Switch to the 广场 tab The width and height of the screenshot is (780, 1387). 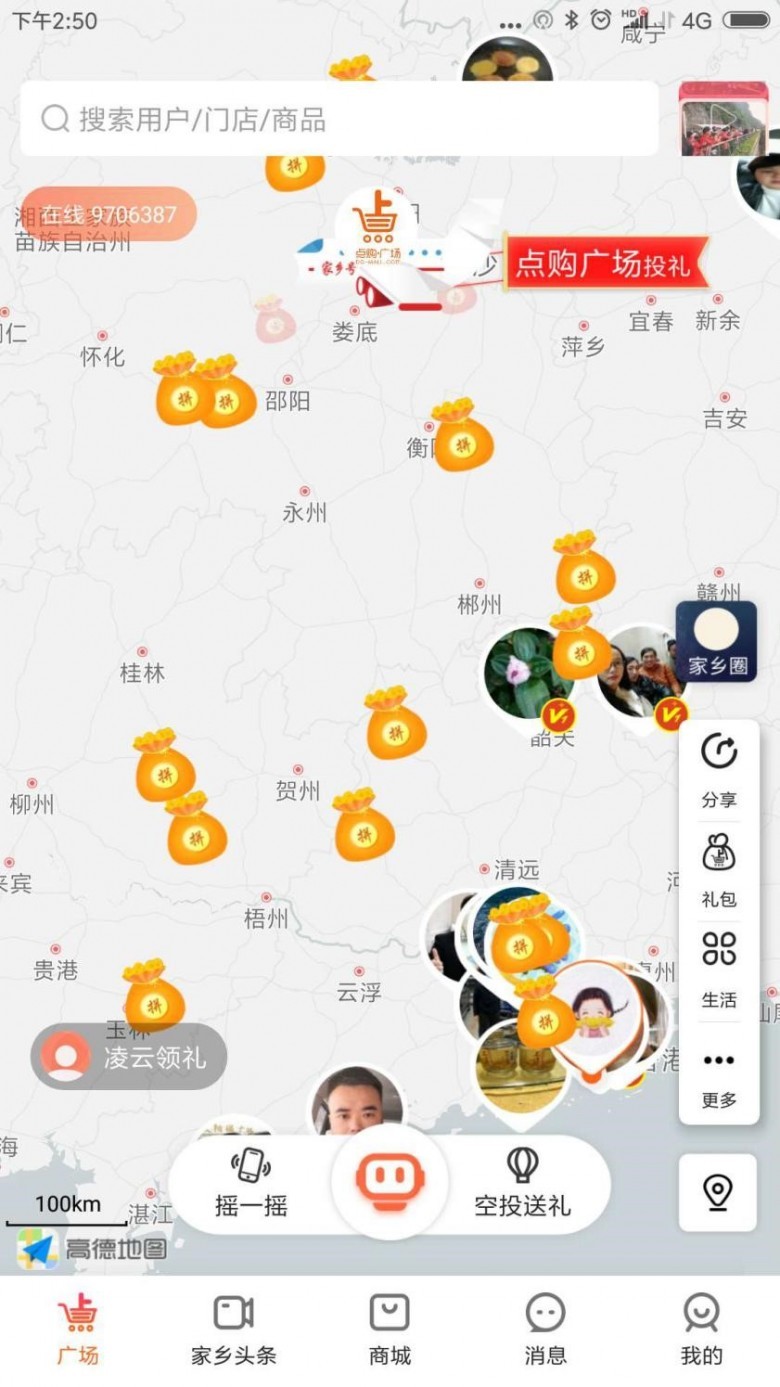(x=78, y=1329)
